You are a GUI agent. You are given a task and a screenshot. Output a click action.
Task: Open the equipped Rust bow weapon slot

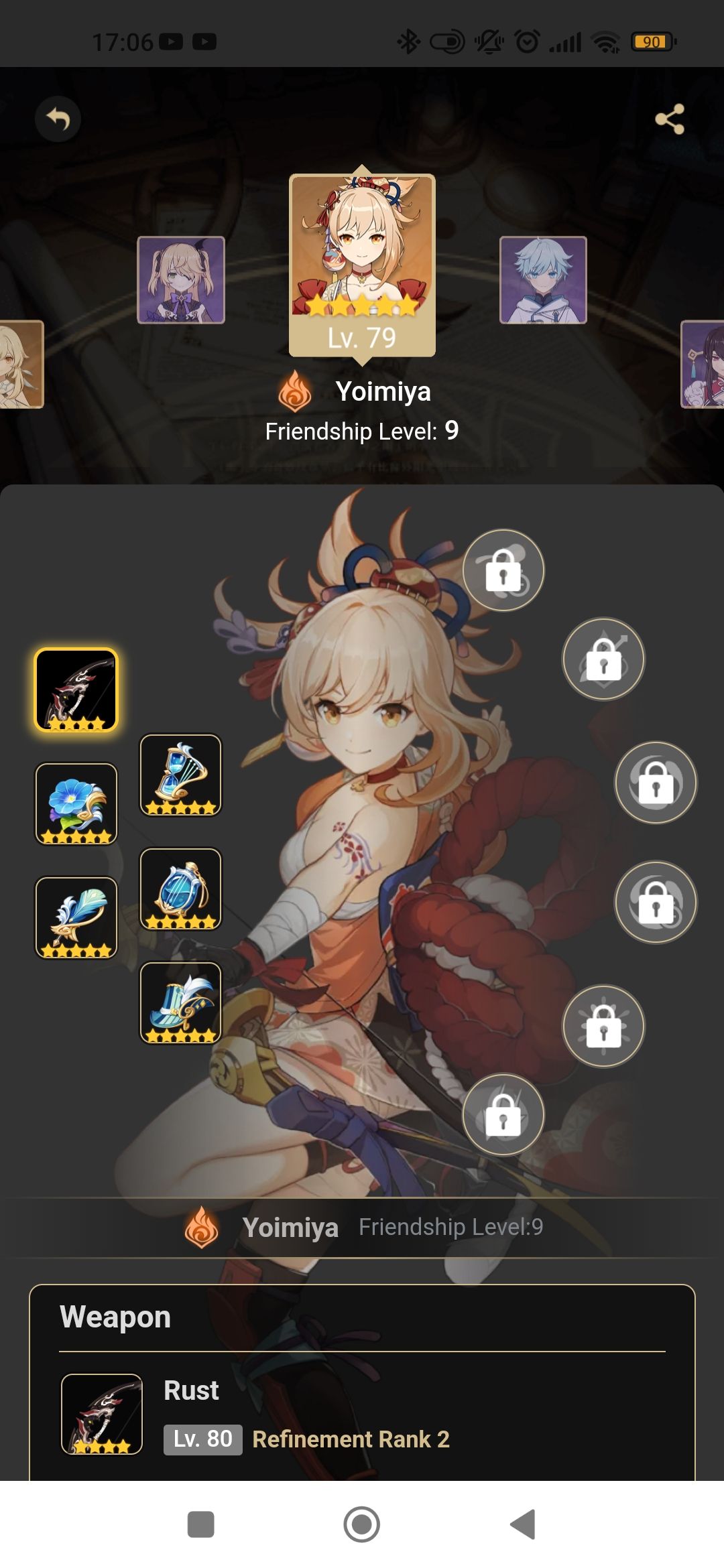[x=76, y=690]
